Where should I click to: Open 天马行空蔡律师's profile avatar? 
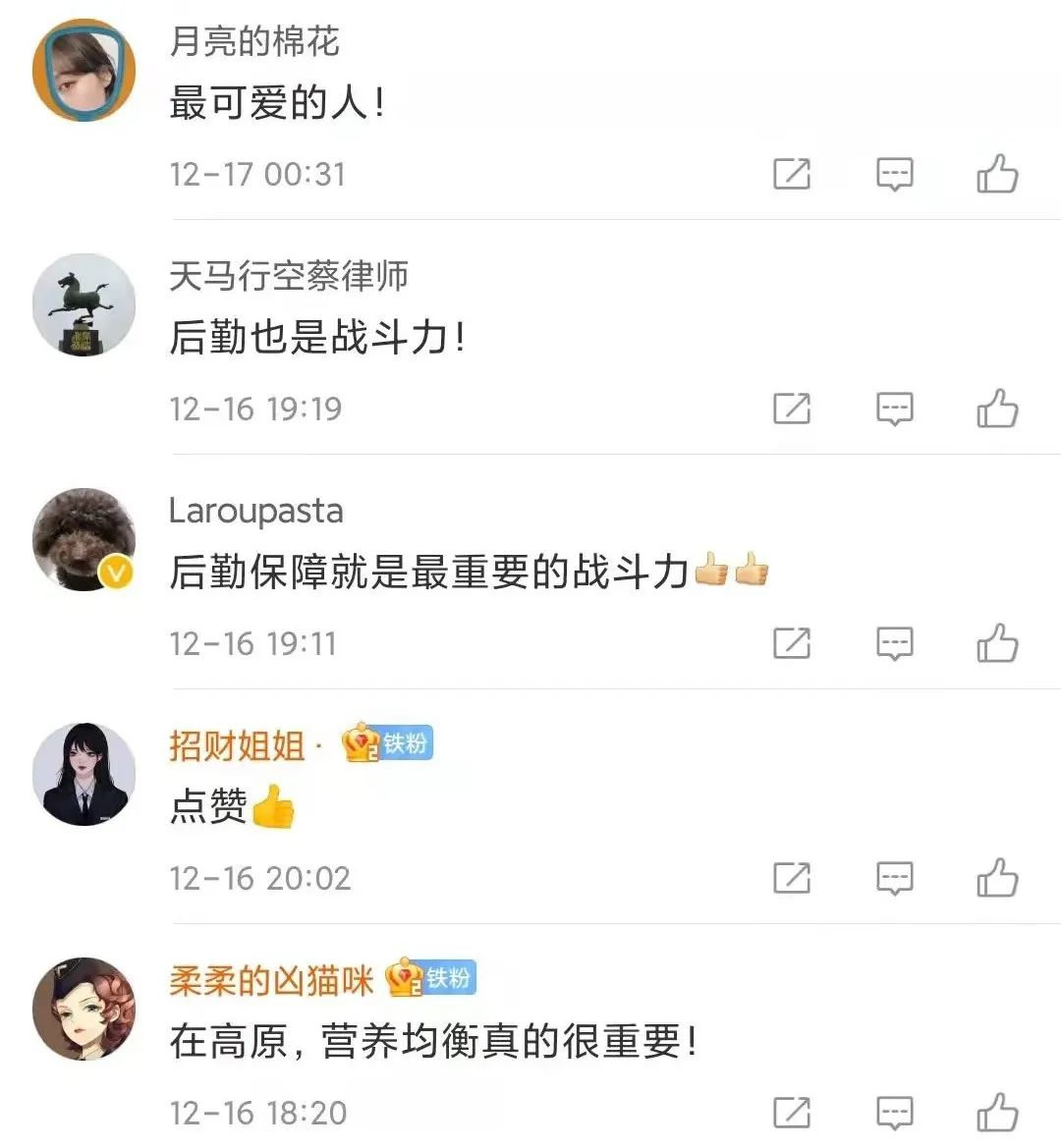[x=84, y=305]
